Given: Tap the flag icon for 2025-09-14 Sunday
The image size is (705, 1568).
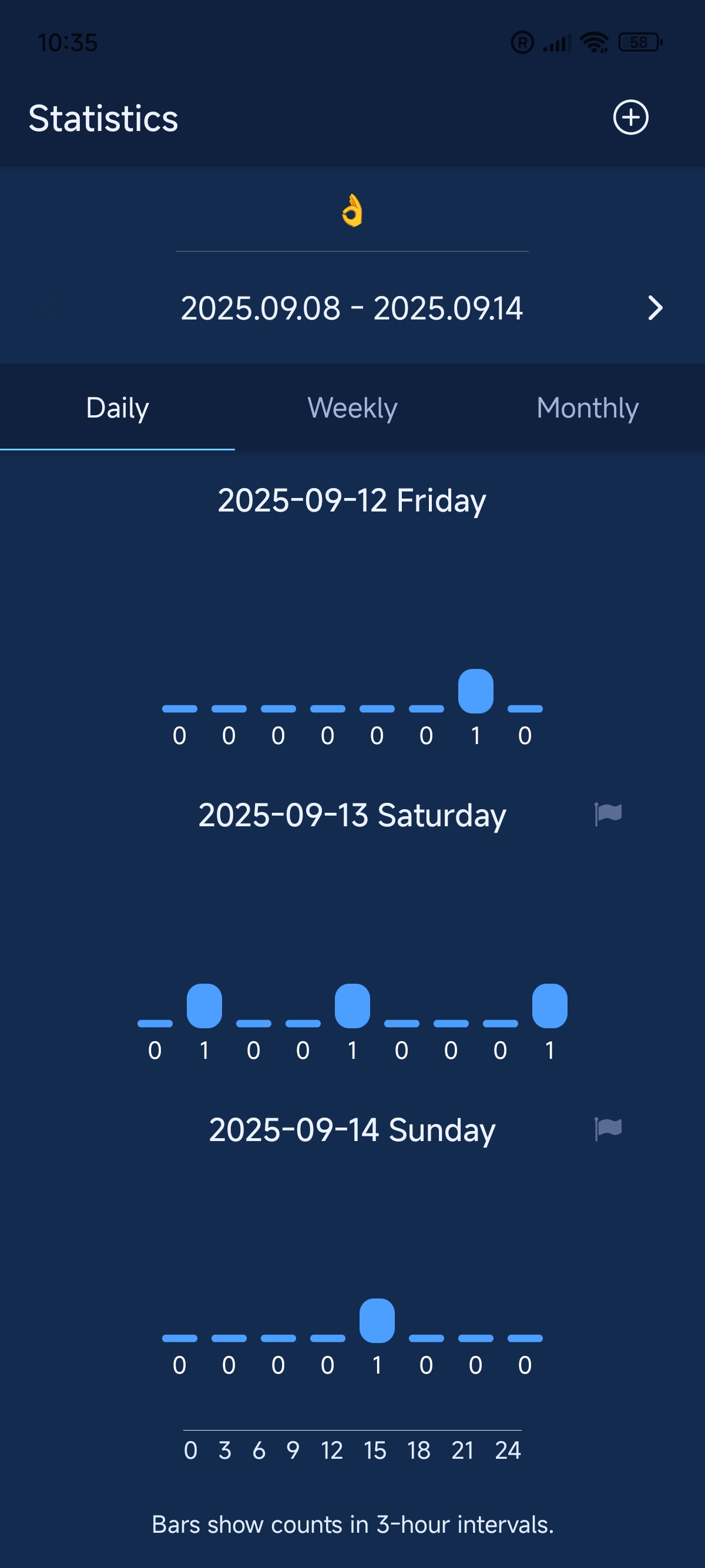Looking at the screenshot, I should coord(608,1129).
